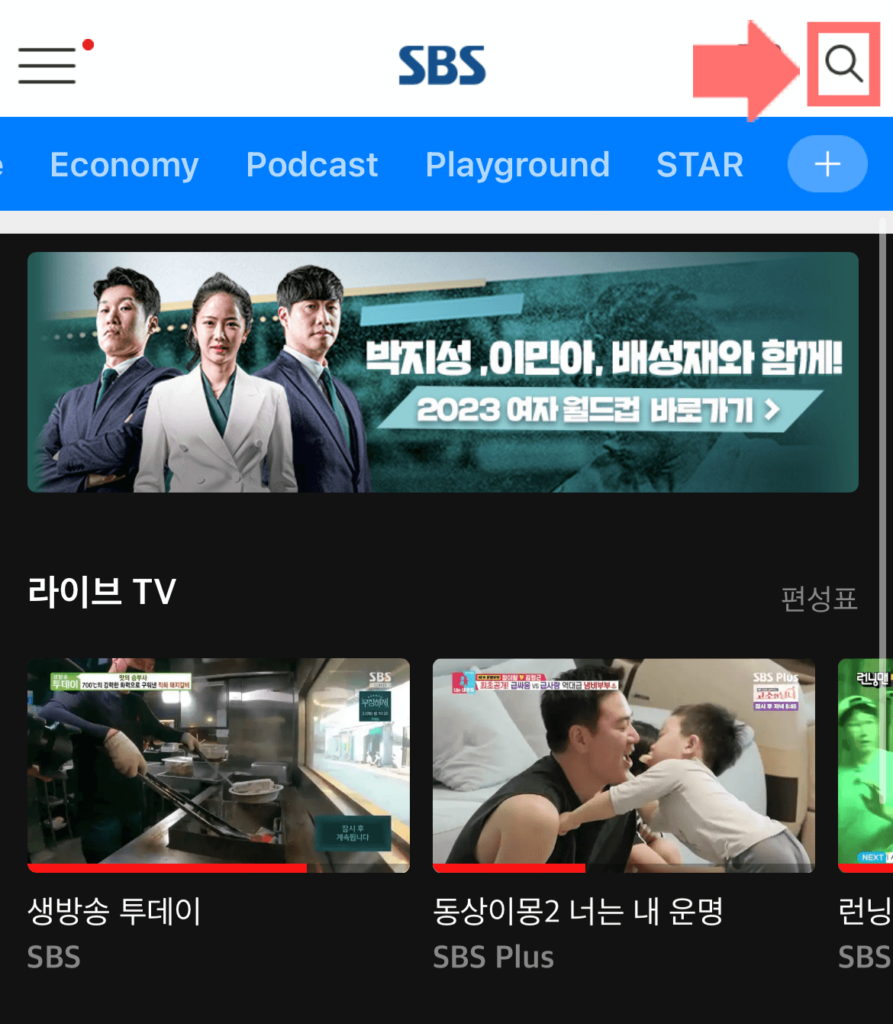Open the hamburger drawer menu
The height and width of the screenshot is (1024, 893).
click(47, 65)
